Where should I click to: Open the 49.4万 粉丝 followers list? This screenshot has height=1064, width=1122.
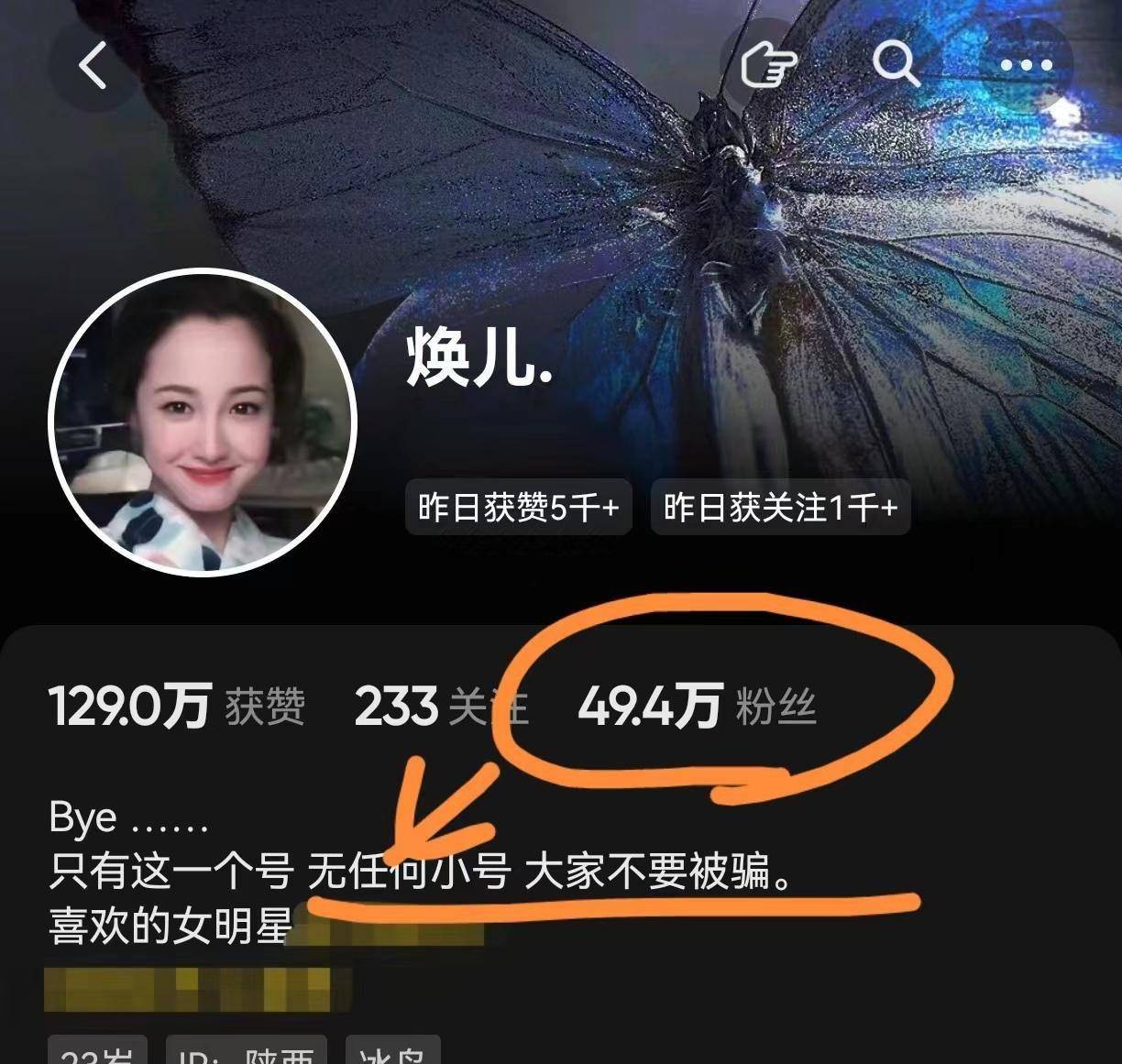pyautogui.click(x=697, y=707)
